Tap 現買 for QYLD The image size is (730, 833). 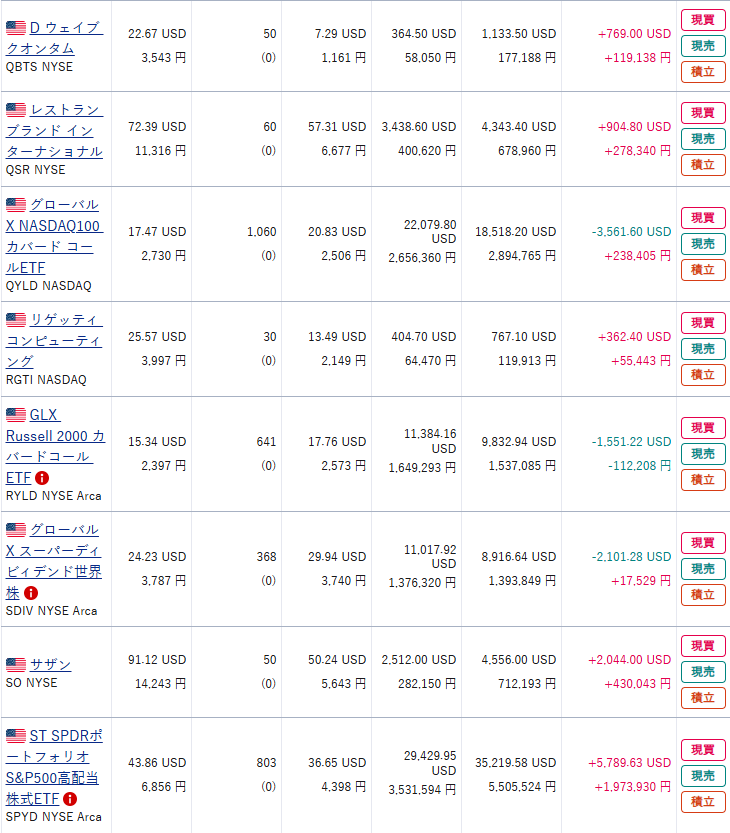[x=703, y=218]
